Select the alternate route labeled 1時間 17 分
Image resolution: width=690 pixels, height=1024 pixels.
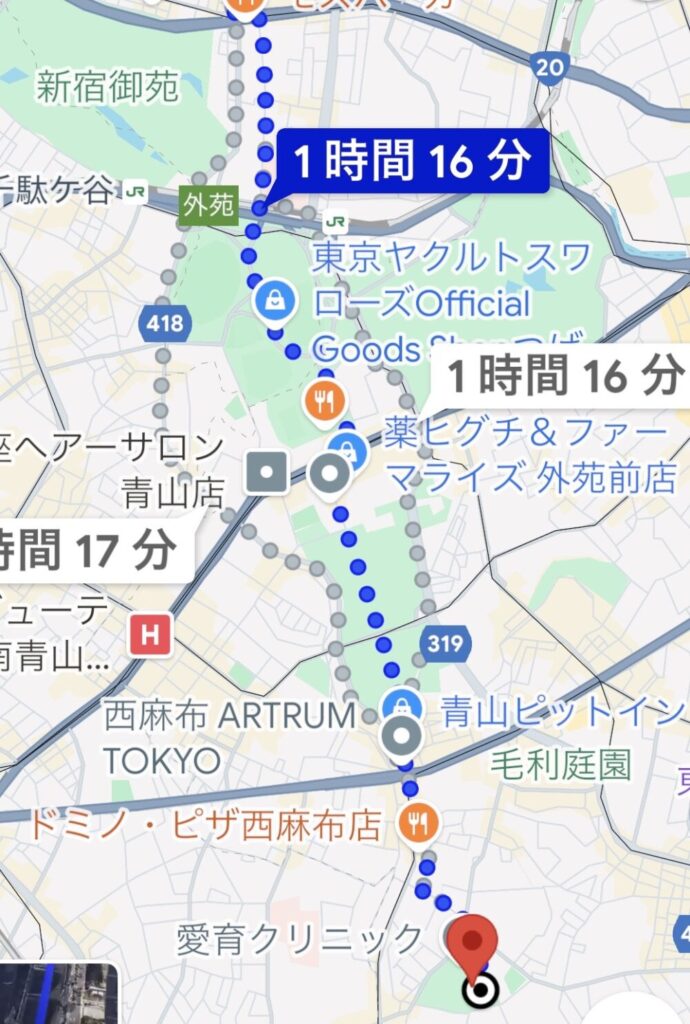[90, 550]
